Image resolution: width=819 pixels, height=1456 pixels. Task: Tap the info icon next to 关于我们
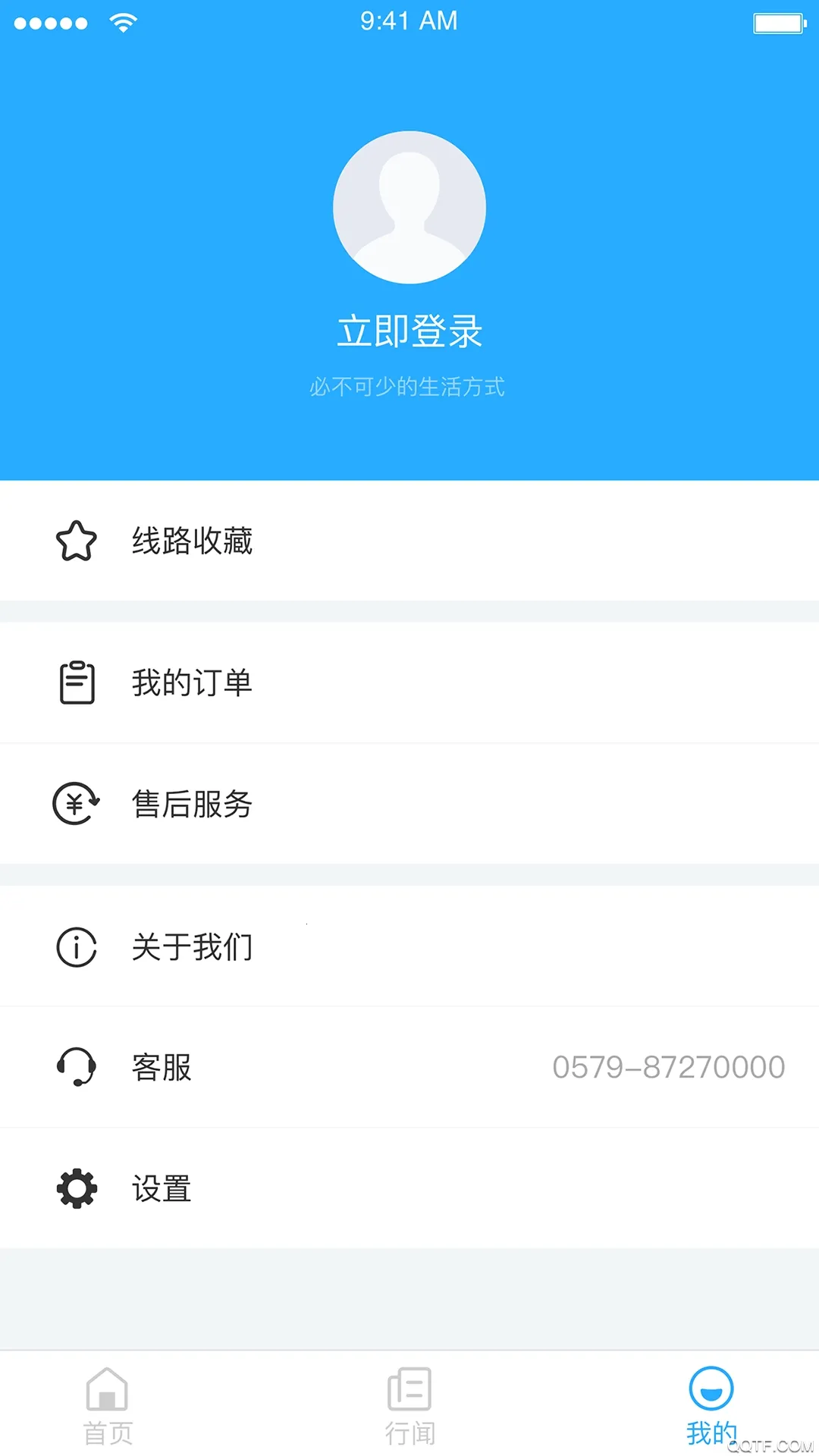pos(75,947)
